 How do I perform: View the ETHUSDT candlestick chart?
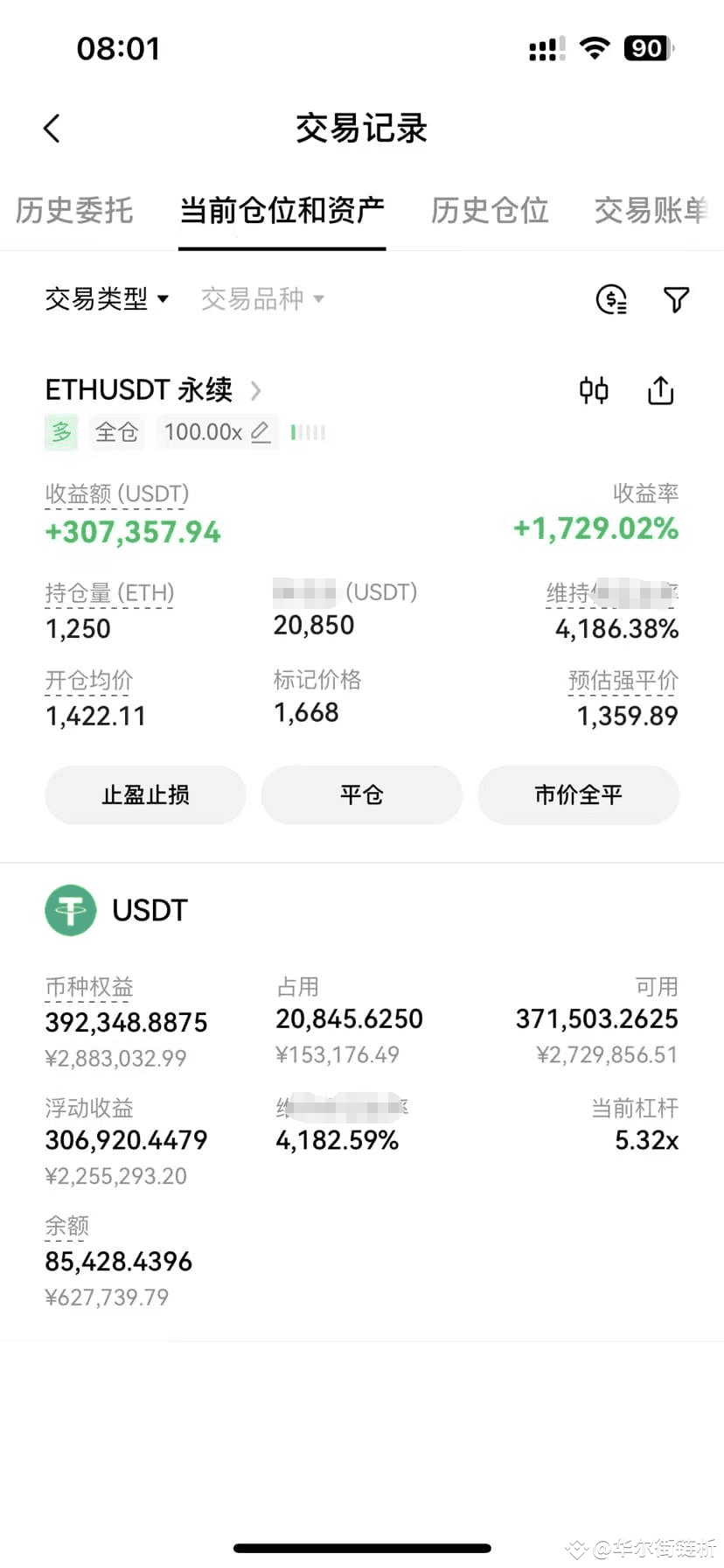pyautogui.click(x=594, y=390)
